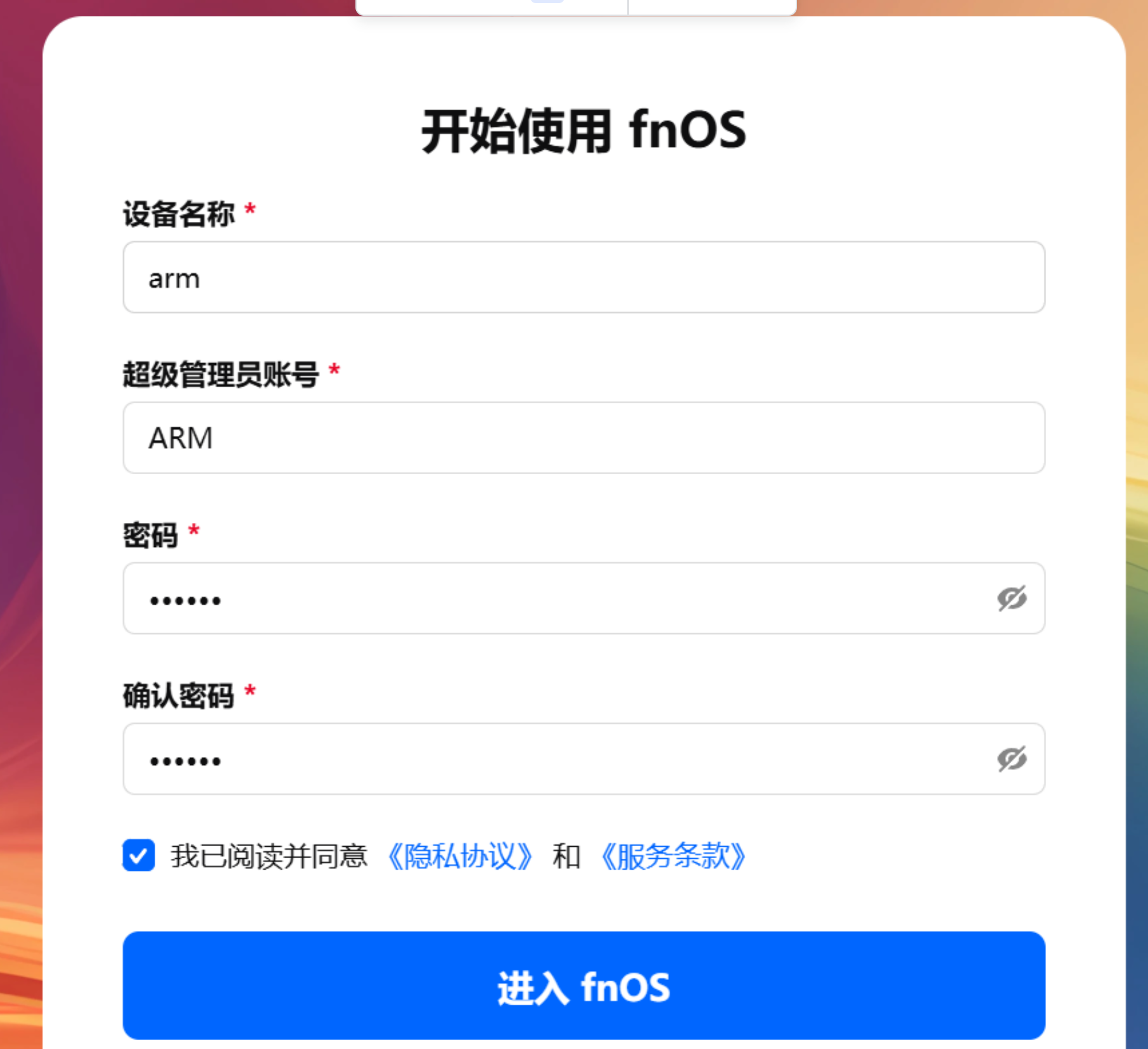
Task: Focus the 密码 password field
Action: 558,598
